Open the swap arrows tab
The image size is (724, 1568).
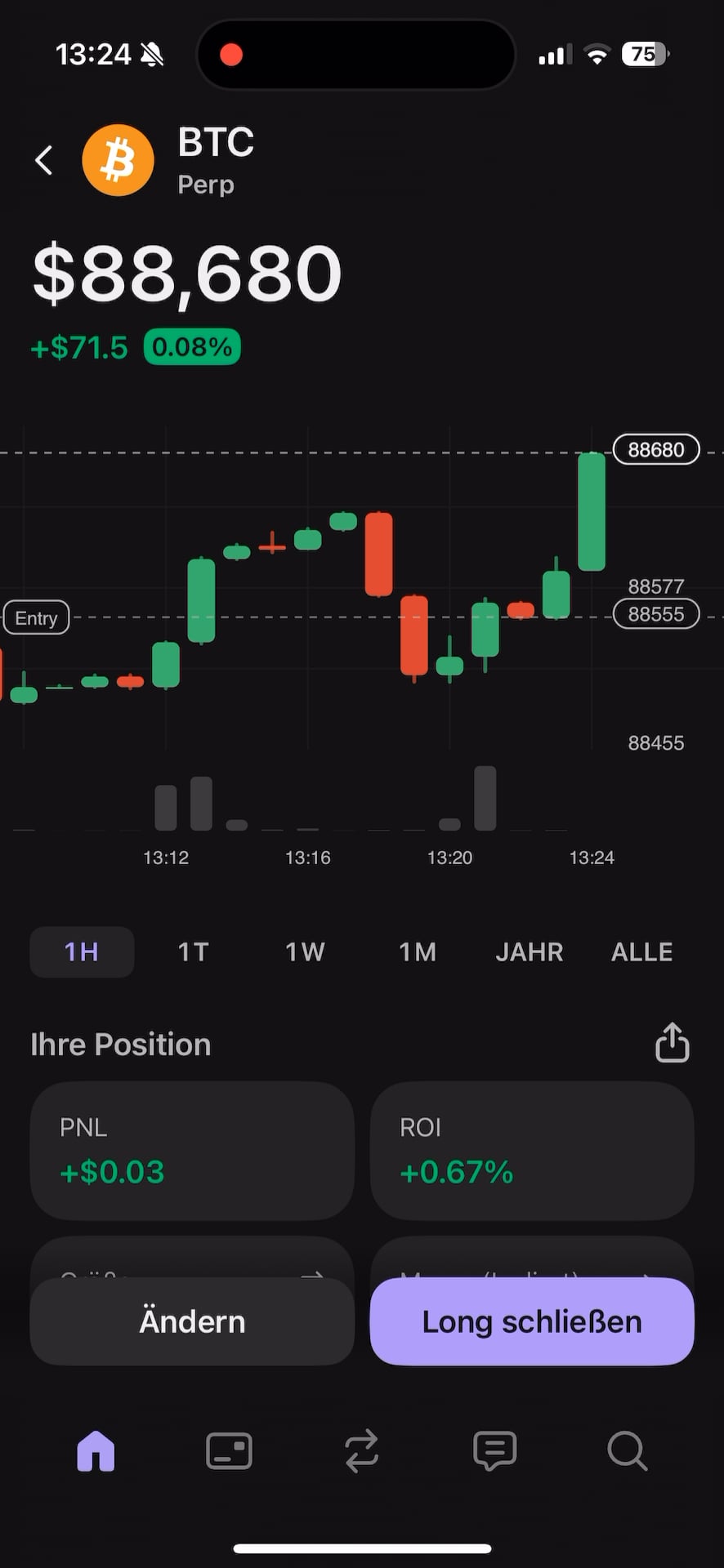pos(361,1450)
